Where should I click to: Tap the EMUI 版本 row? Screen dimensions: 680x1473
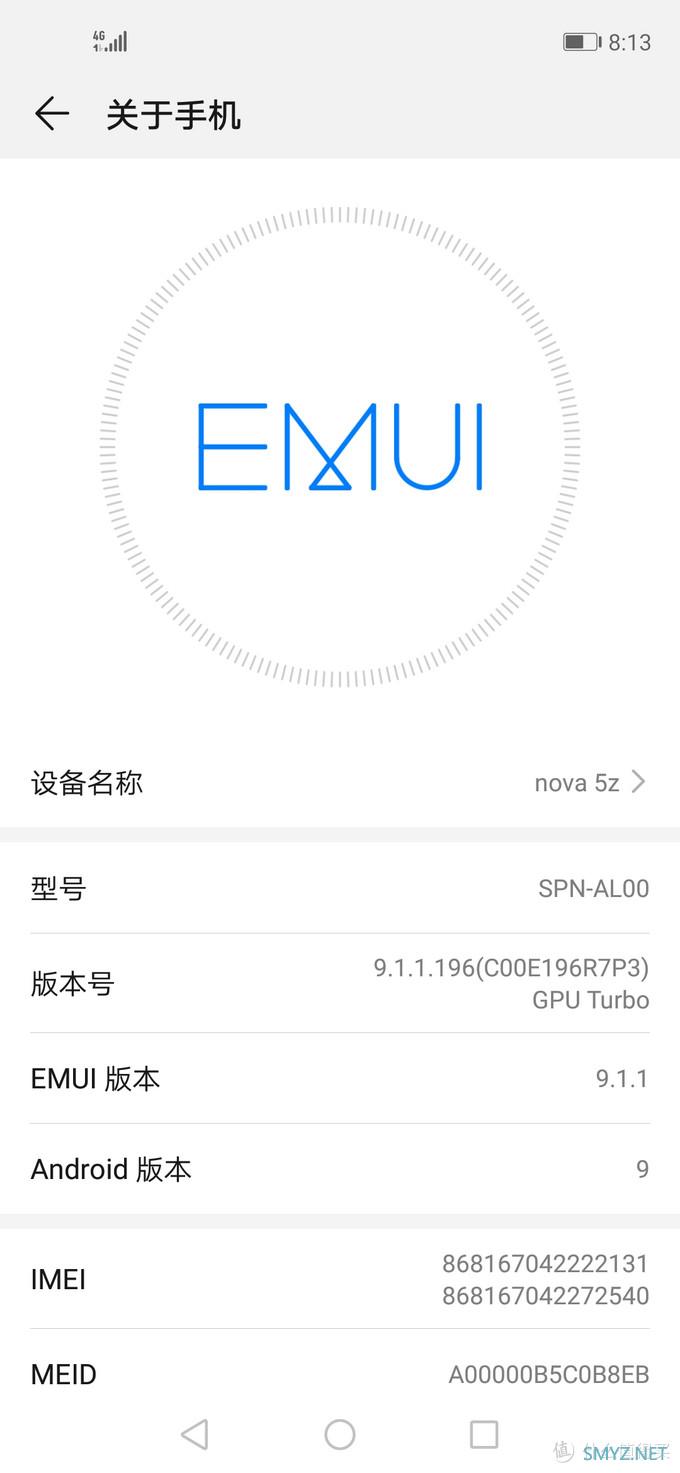click(x=340, y=1078)
